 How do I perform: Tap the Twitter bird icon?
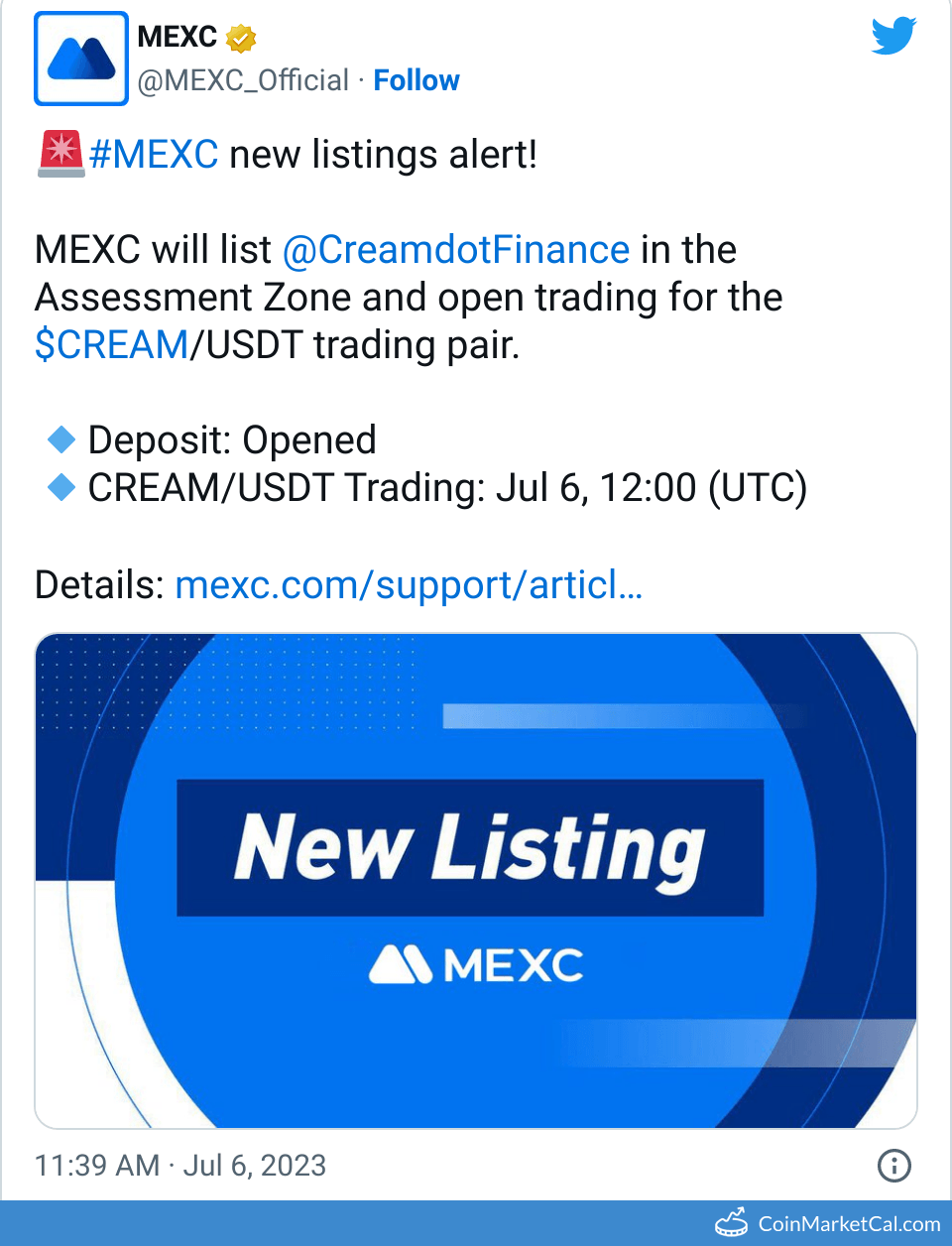point(893,37)
